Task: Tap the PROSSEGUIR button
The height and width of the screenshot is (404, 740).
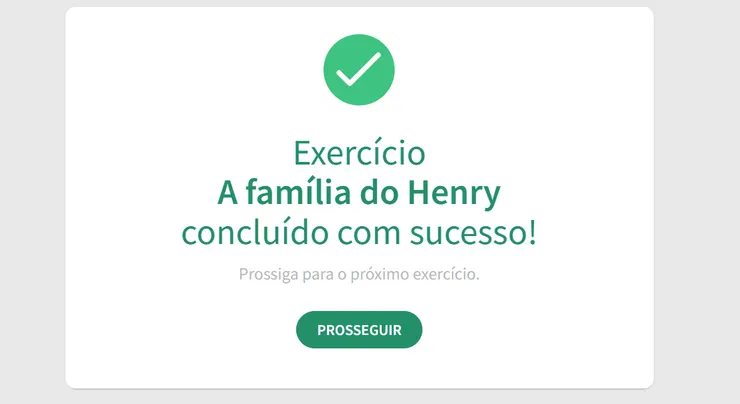Action: coord(359,330)
